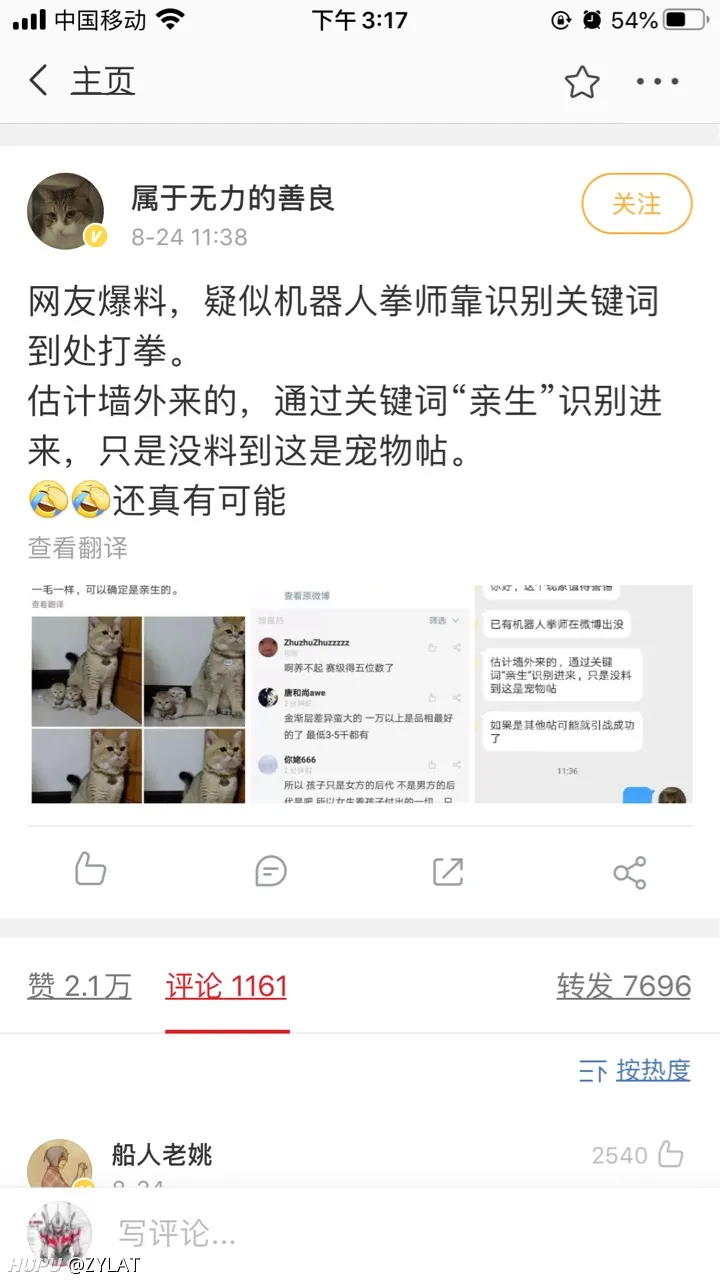The height and width of the screenshot is (1280, 720).
Task: Switch to the 转发 7696 tab
Action: click(624, 986)
